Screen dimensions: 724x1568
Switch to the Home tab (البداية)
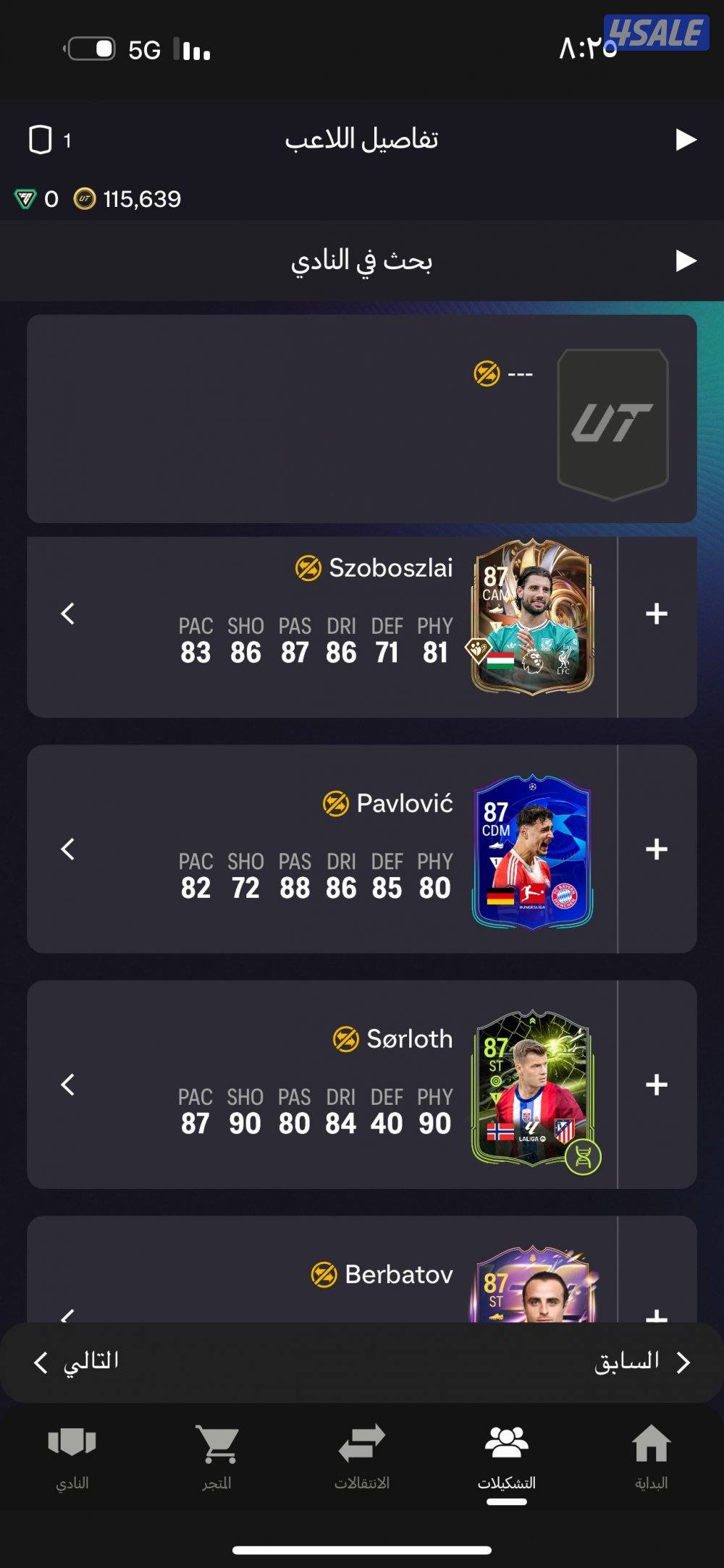(651, 1456)
